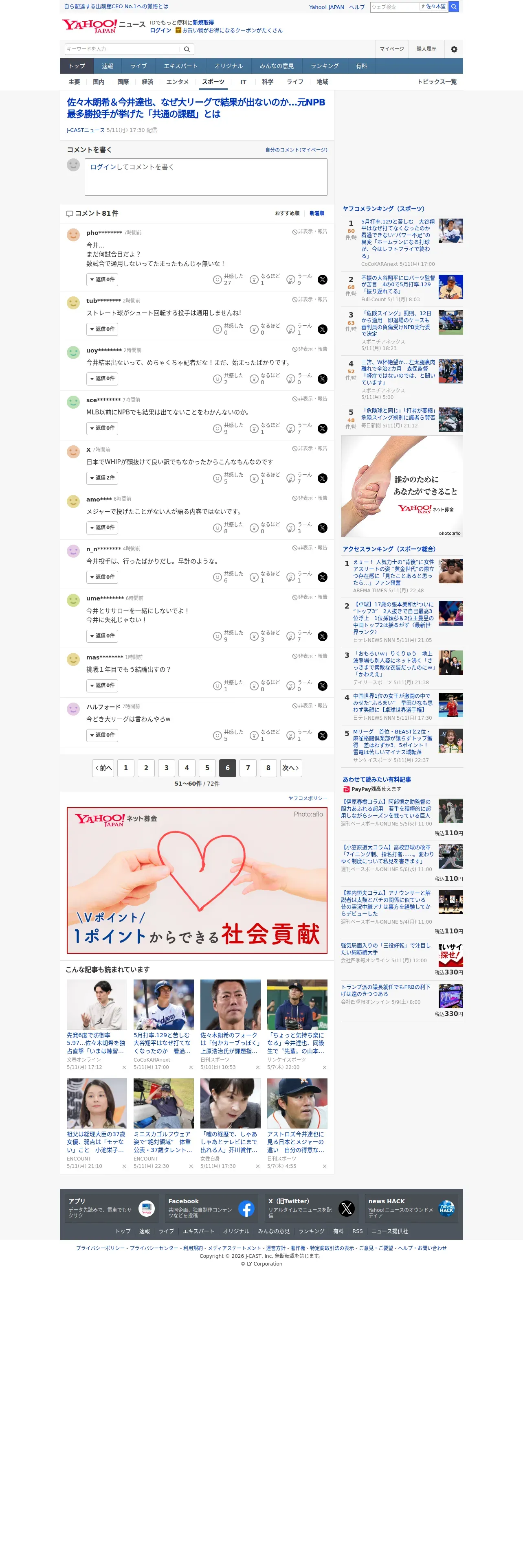
Task: Open トピックス一覧
Action: point(437,82)
